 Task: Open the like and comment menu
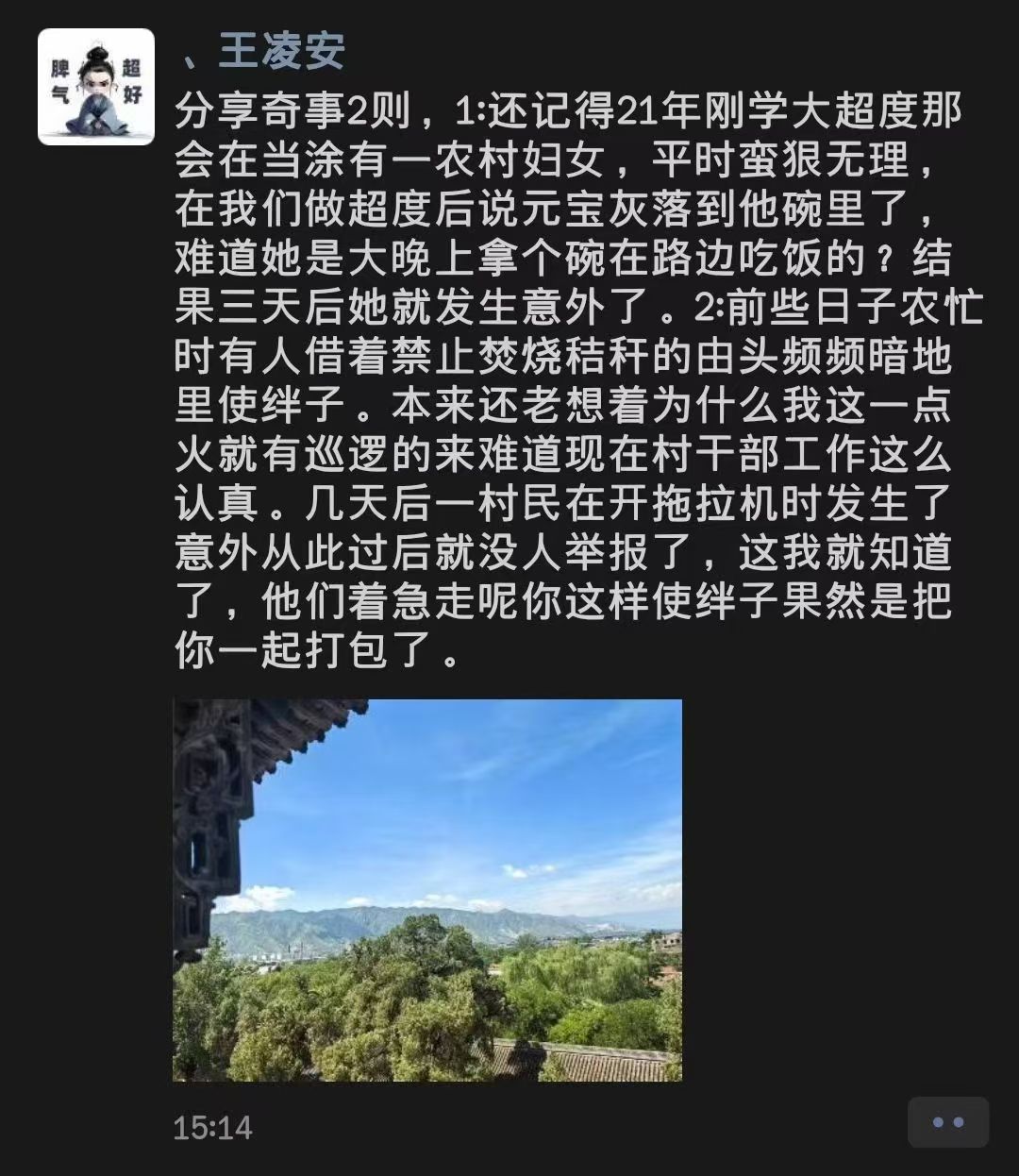947,1122
